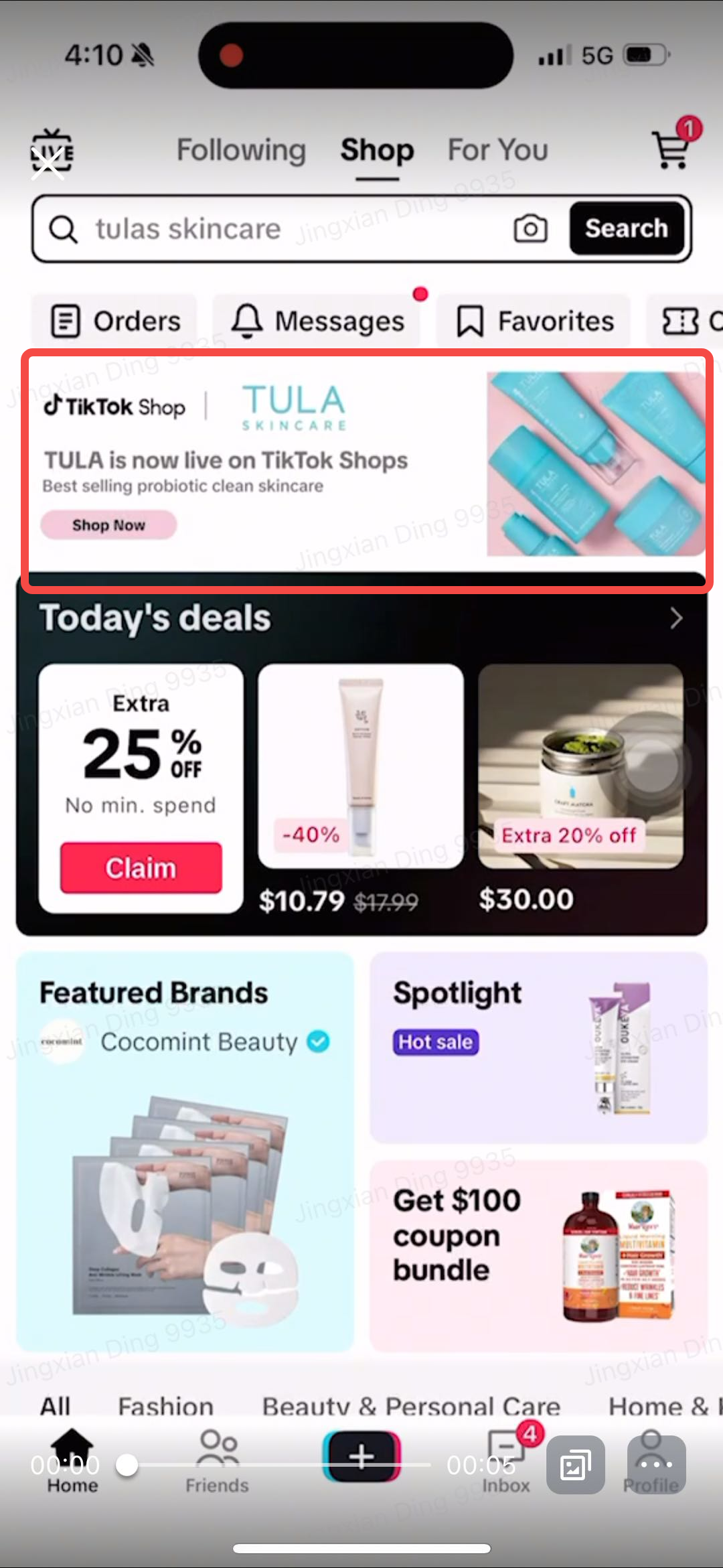This screenshot has height=1568, width=723.
Task: Open the $30.00 Extra 20% off deal
Action: pyautogui.click(x=580, y=767)
